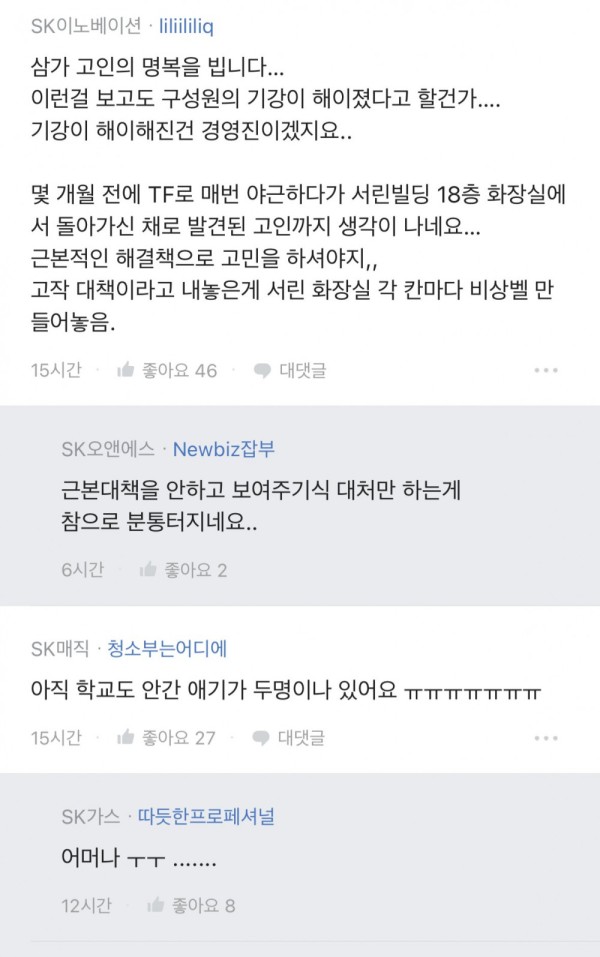The height and width of the screenshot is (957, 600).
Task: Open profile of 따듯한프로페셔널
Action: [212, 816]
